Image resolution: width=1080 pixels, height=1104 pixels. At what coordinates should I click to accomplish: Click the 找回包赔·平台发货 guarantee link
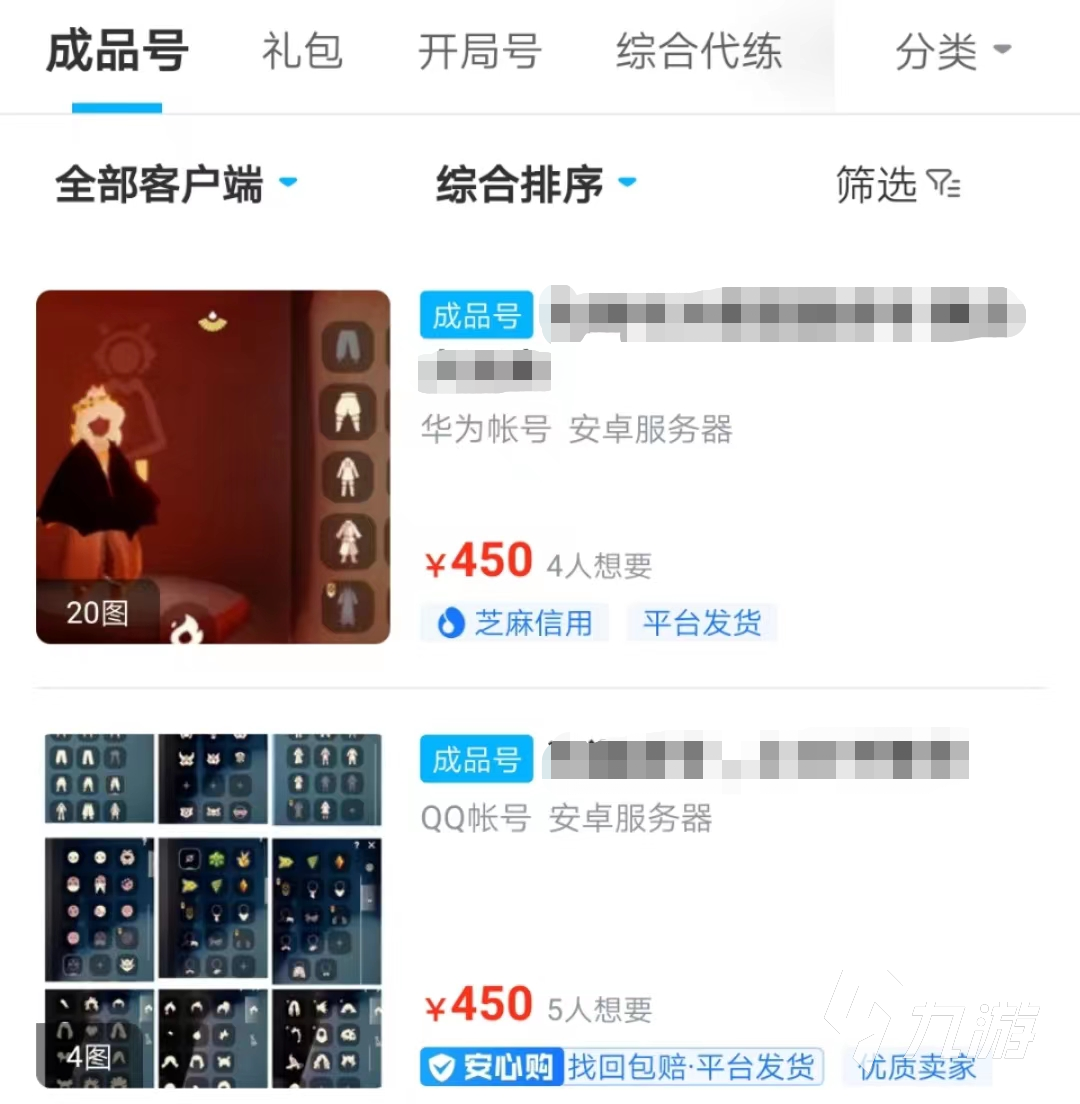tap(692, 1067)
